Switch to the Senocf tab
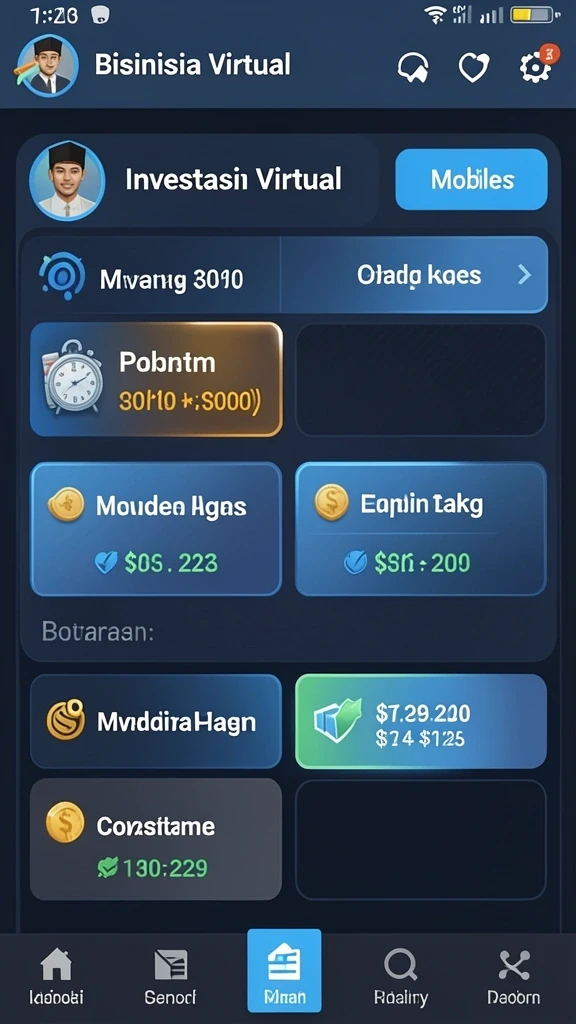 pos(170,976)
